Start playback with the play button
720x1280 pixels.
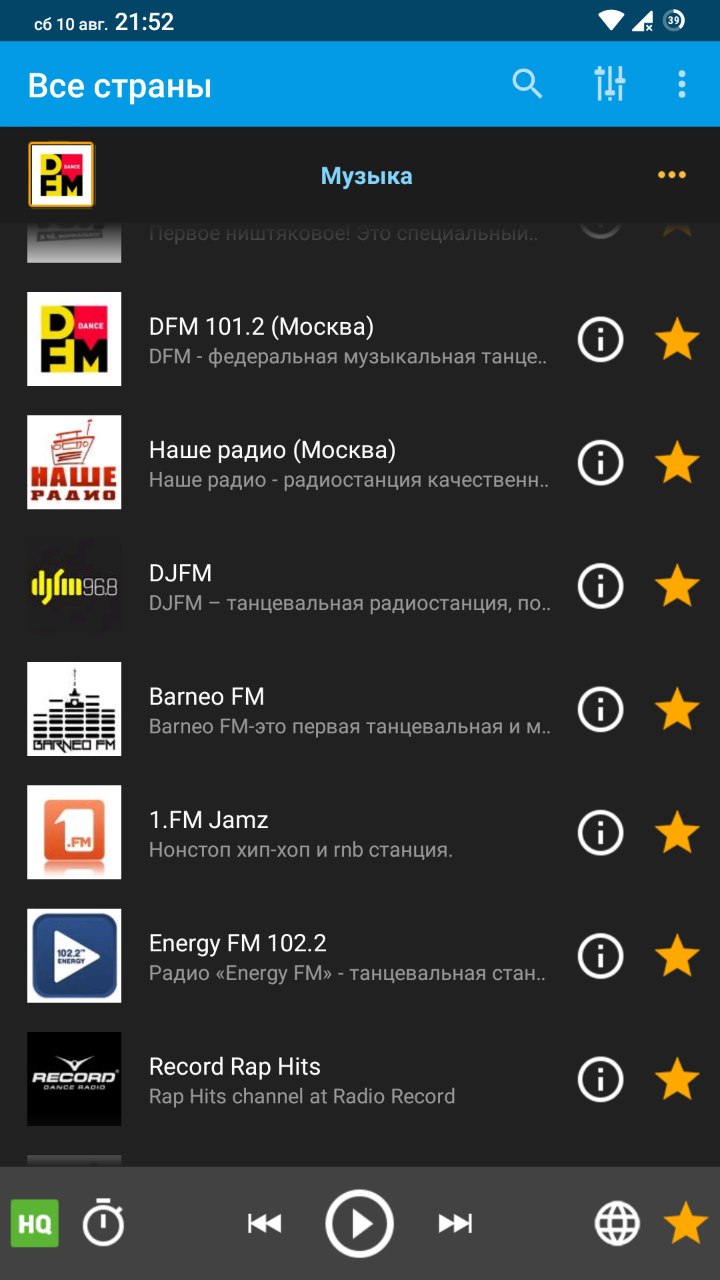click(x=359, y=1223)
